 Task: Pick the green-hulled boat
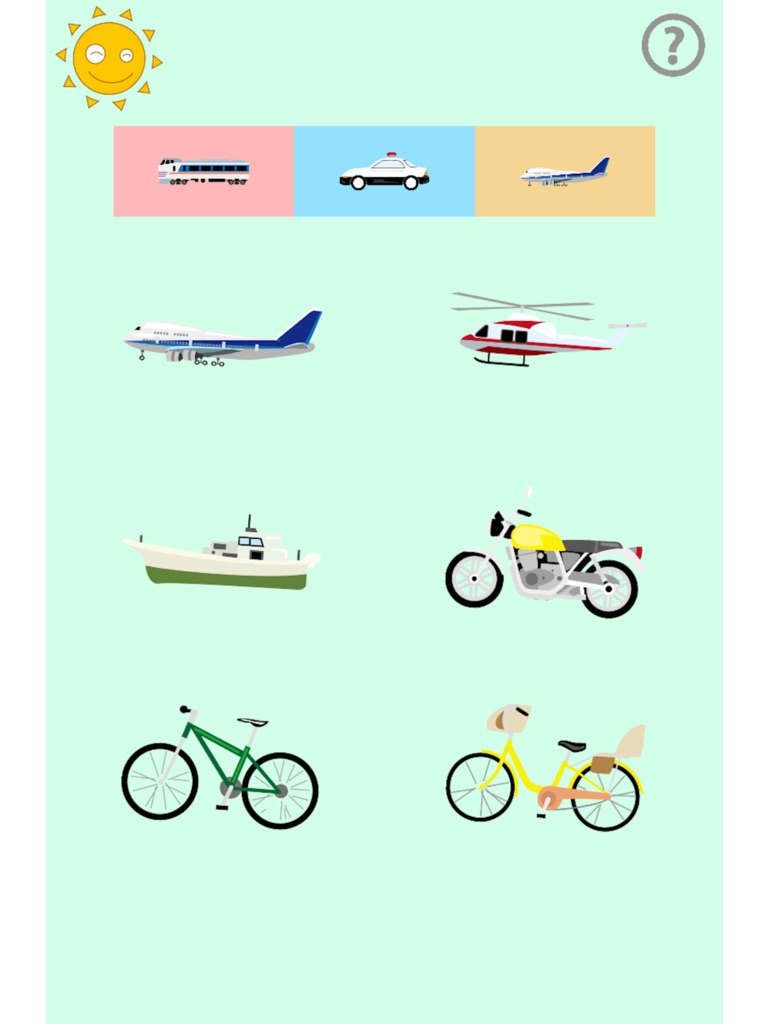(x=222, y=552)
